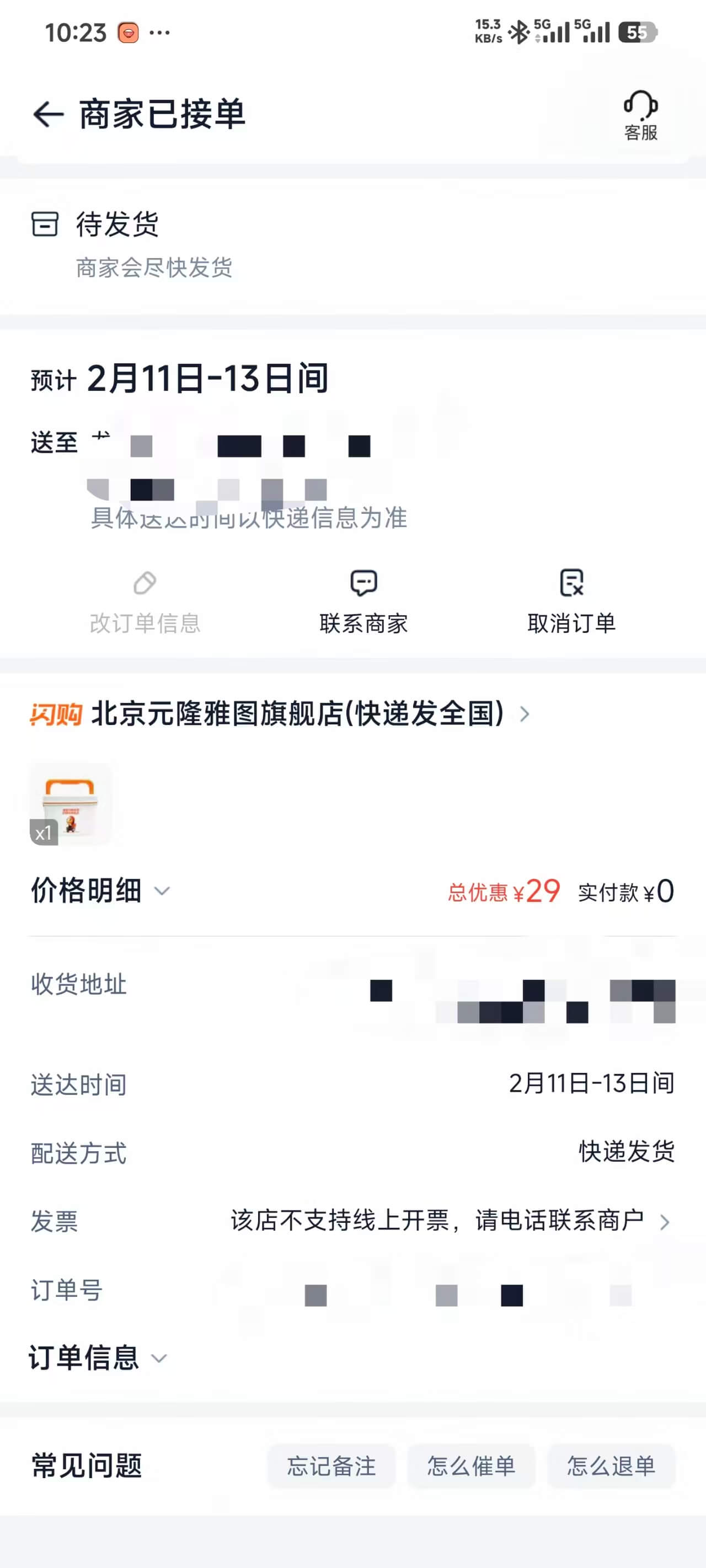
Task: Choose the 怎么退单 chip
Action: [x=611, y=1466]
